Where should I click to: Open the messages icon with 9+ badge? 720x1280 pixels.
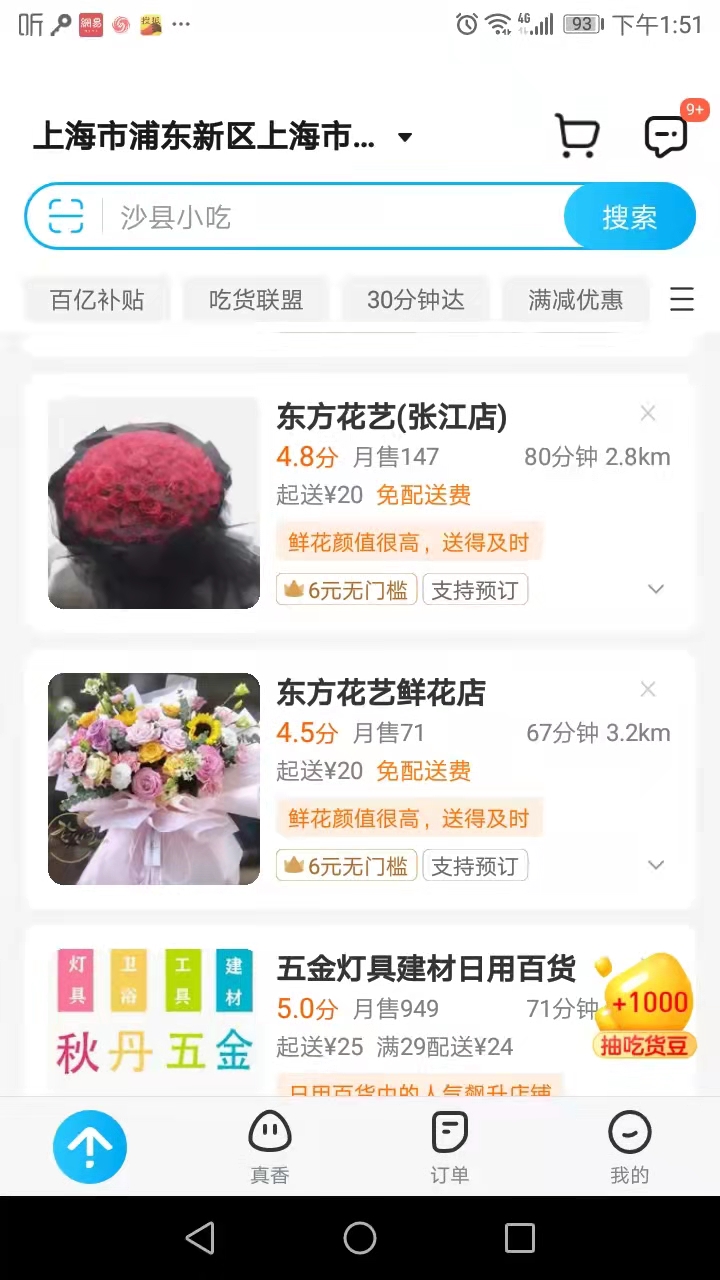[666, 136]
